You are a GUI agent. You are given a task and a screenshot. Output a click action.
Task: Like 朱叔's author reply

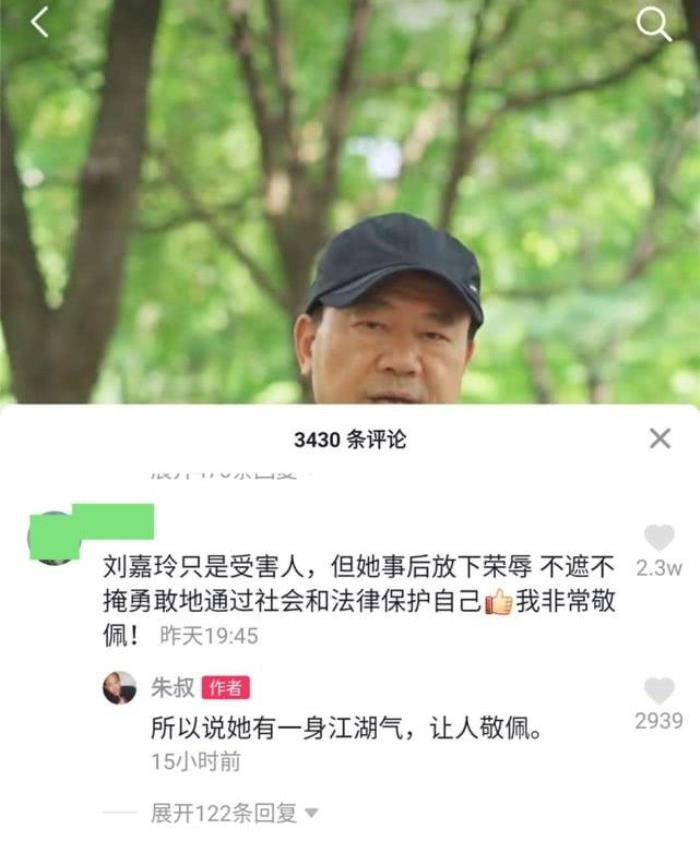point(659,691)
